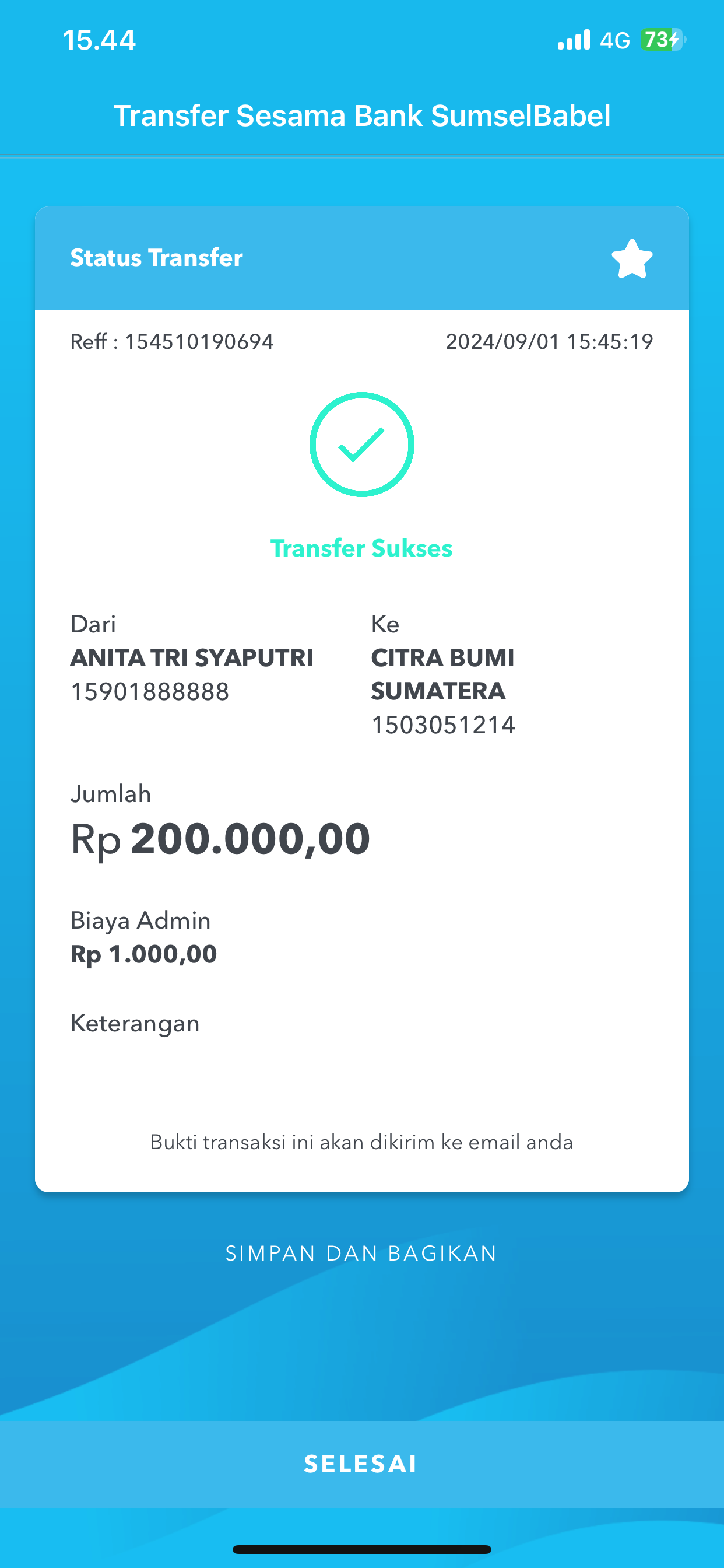Tap Simpan dan Bagikan

tap(361, 1254)
